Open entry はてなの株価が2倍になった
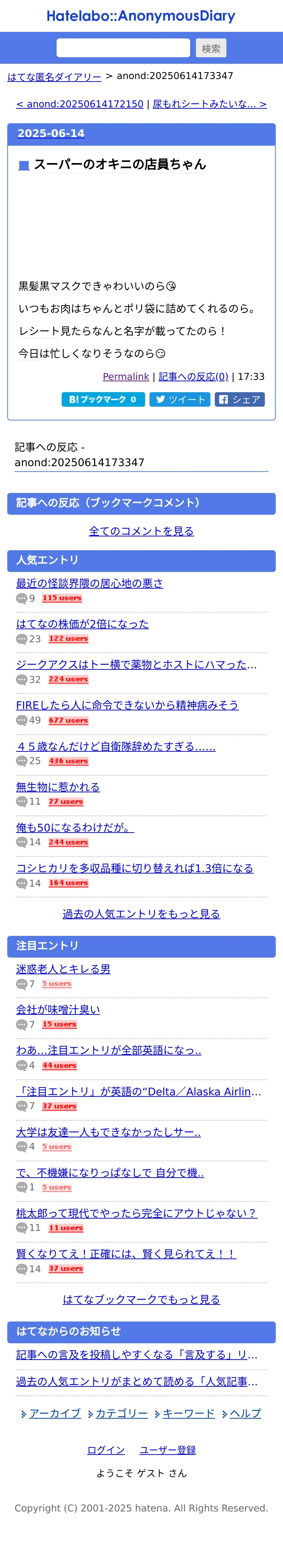 point(82,624)
